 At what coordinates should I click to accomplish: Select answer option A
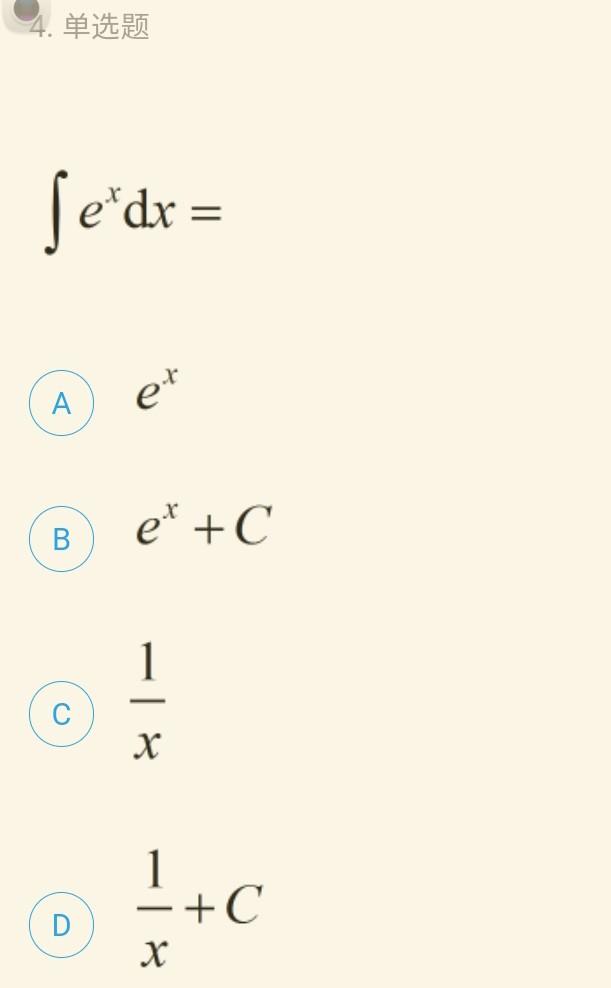pyautogui.click(x=61, y=403)
